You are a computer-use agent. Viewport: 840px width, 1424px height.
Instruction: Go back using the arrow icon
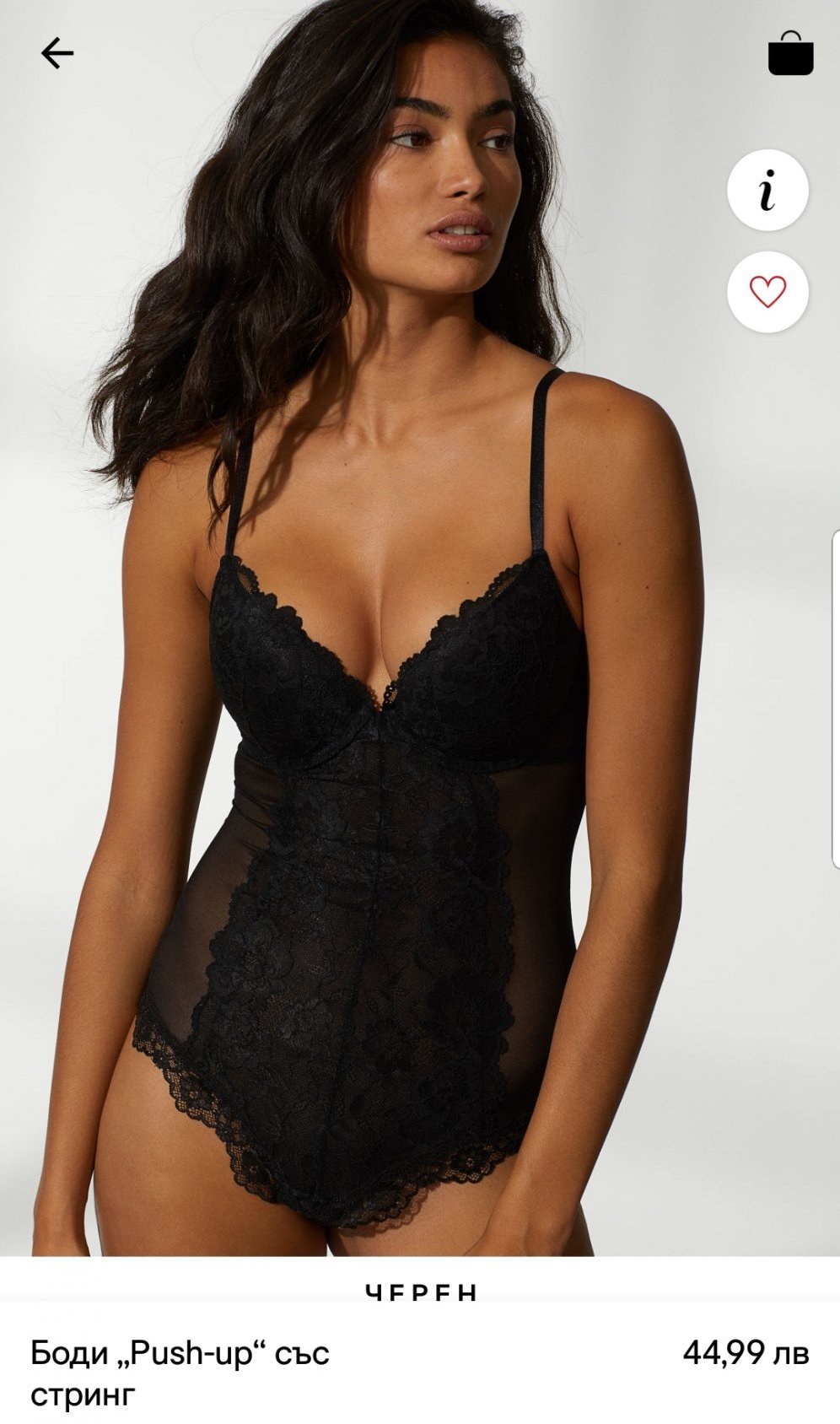pos(57,53)
